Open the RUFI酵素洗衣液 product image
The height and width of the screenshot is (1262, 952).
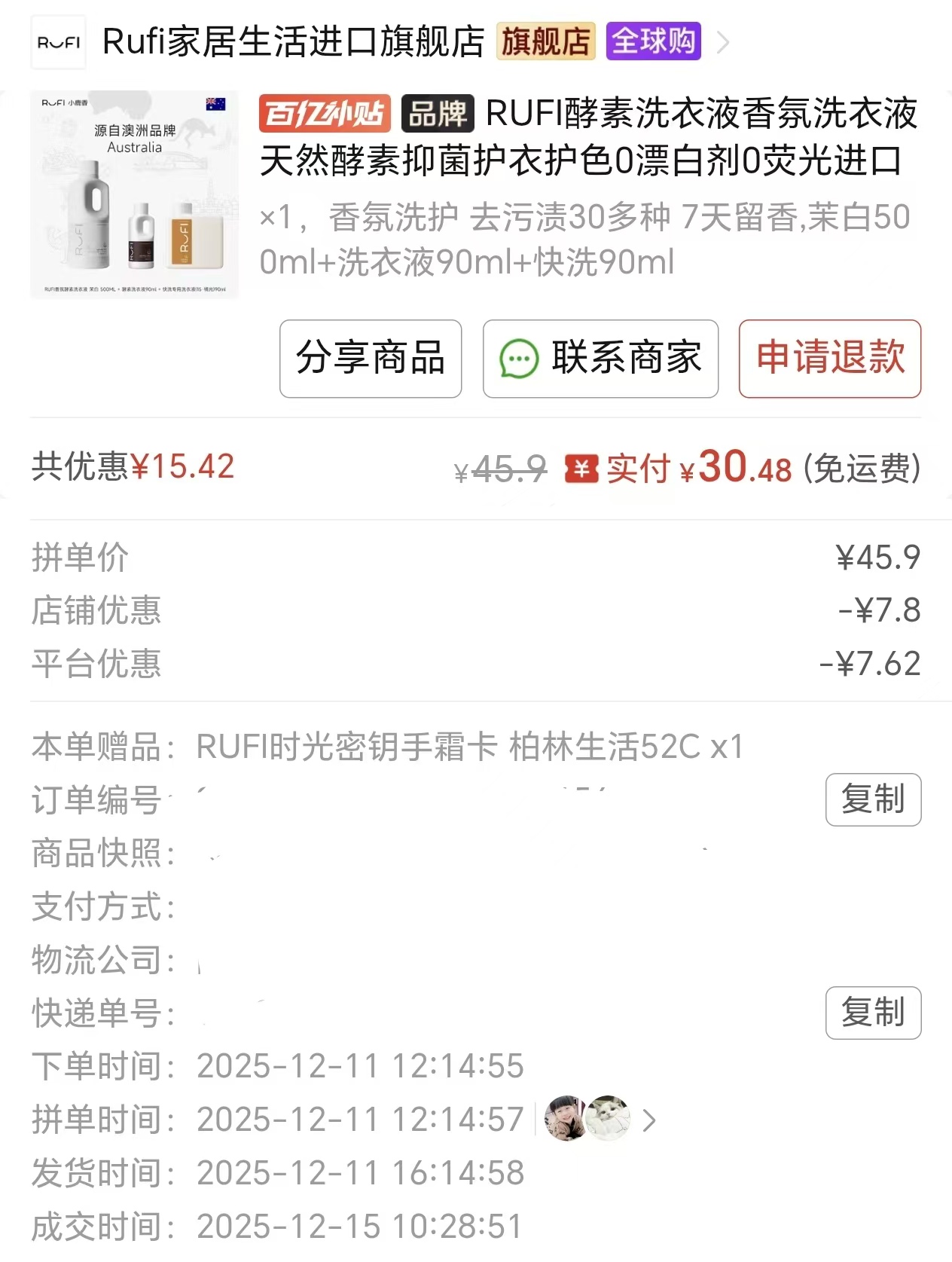click(134, 194)
